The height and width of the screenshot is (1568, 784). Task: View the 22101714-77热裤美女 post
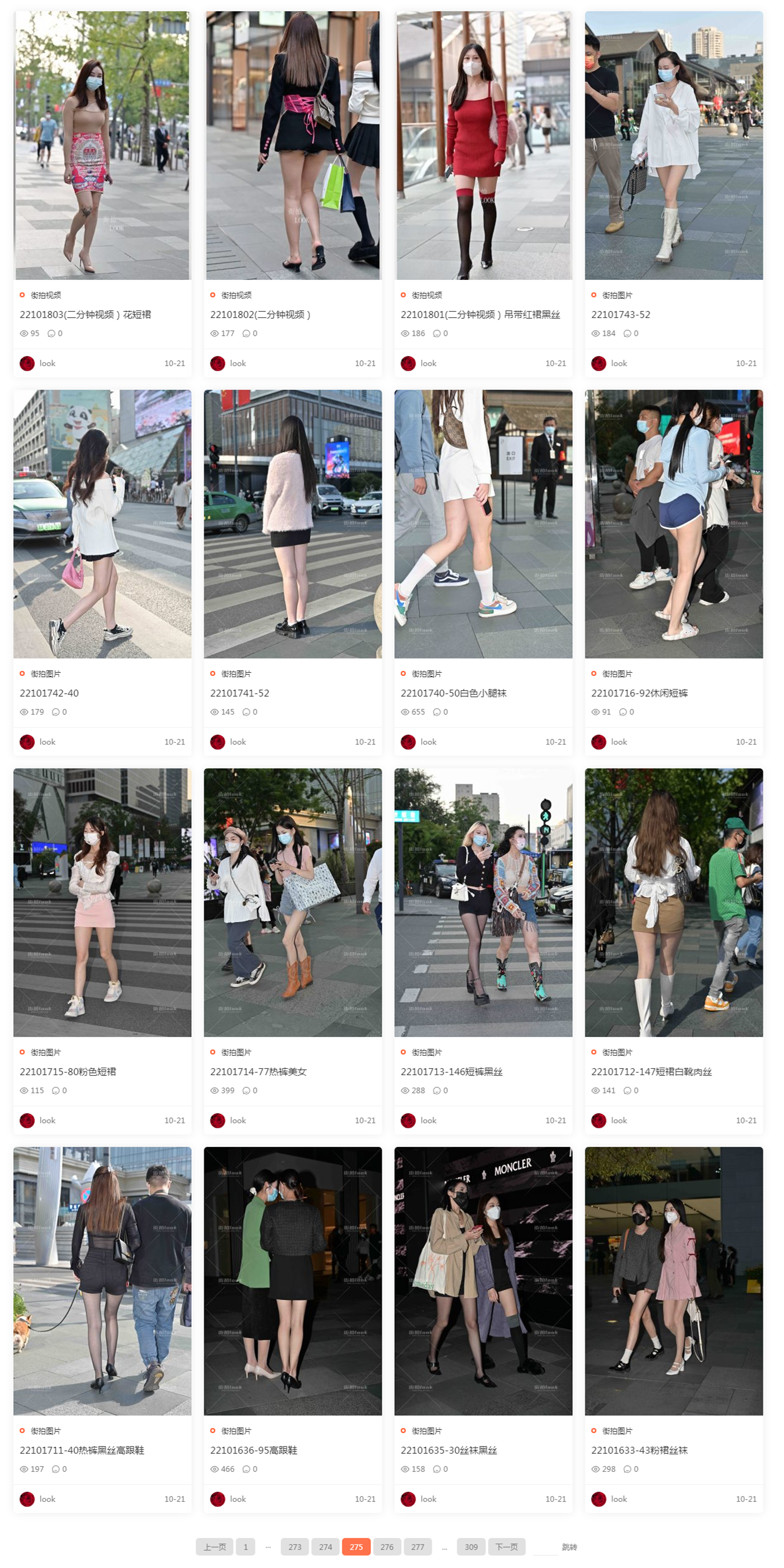[x=258, y=1071]
